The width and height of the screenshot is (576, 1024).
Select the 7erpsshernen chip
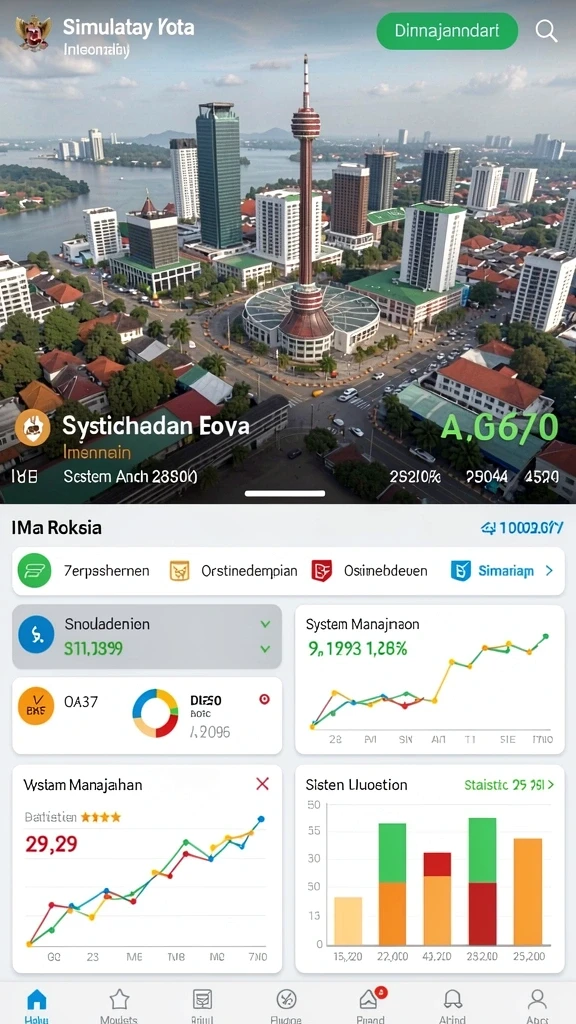pyautogui.click(x=84, y=571)
